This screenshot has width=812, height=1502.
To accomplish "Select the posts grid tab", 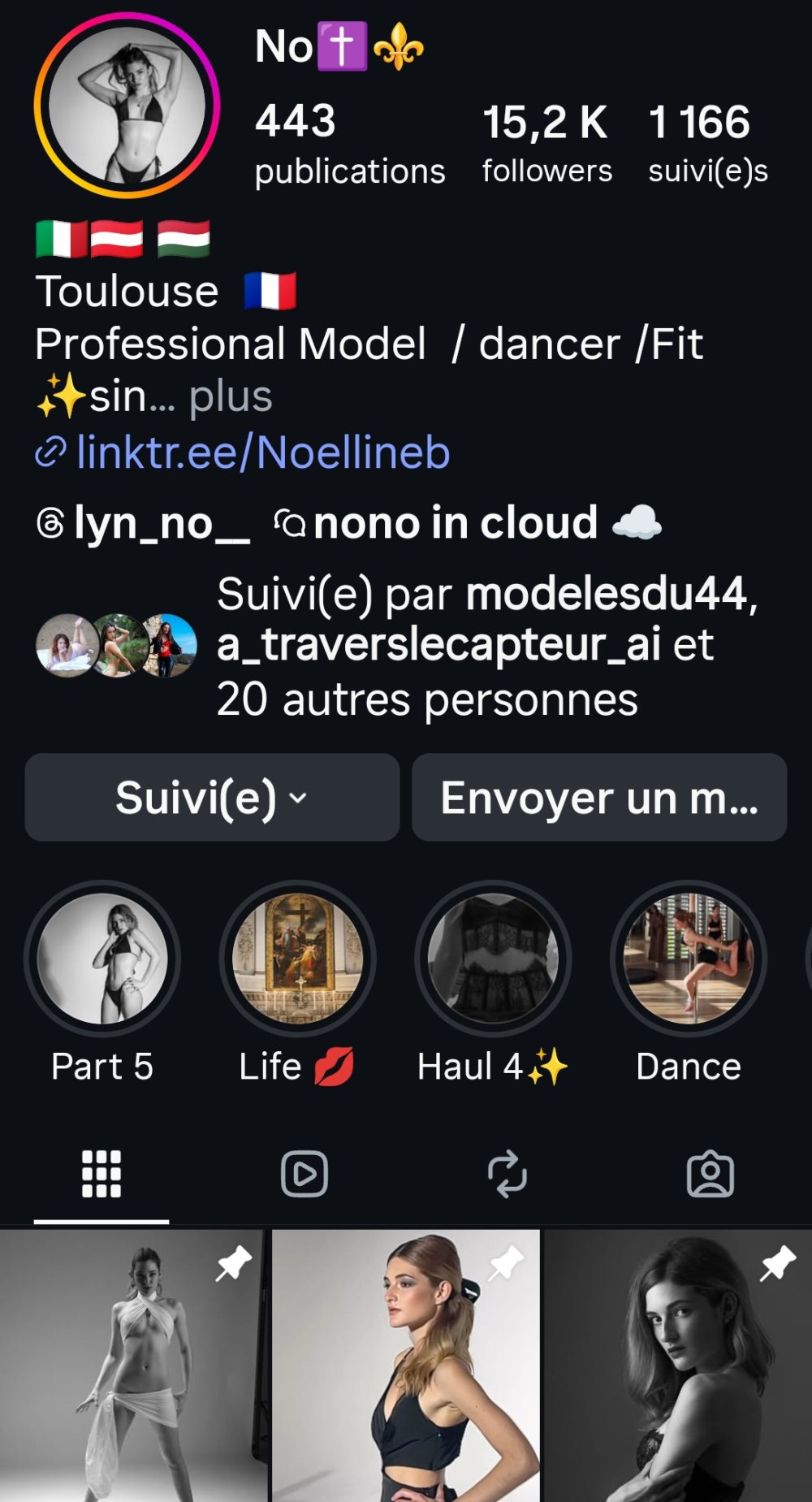I will [101, 1174].
